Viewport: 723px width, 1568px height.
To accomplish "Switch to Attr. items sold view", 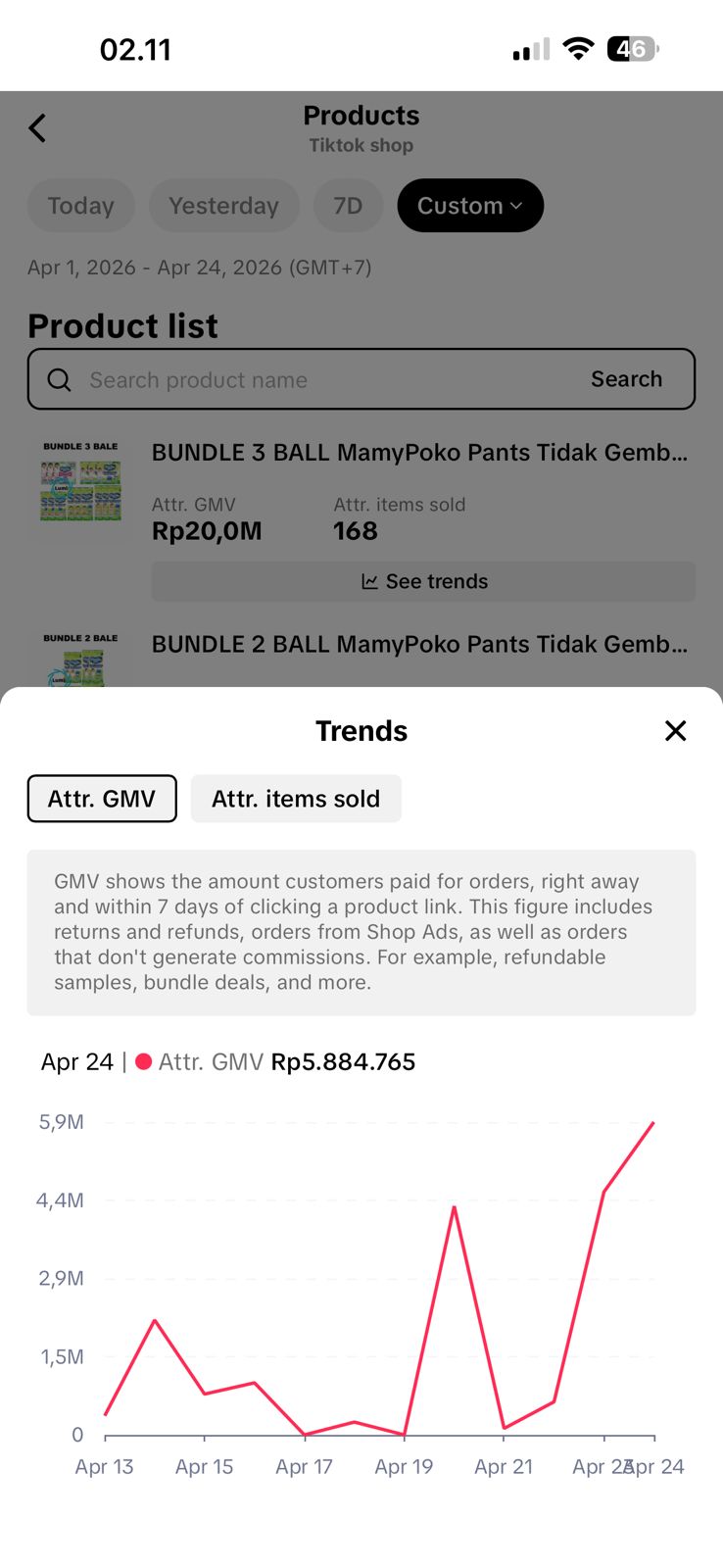I will [x=295, y=798].
